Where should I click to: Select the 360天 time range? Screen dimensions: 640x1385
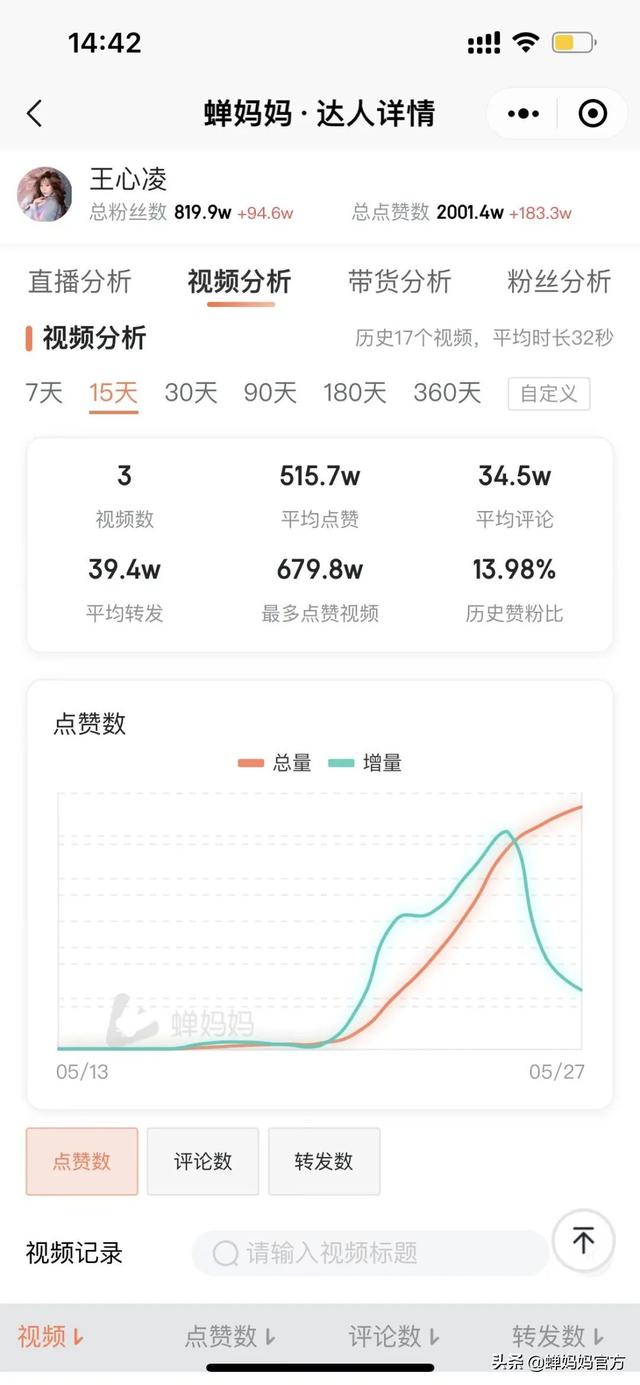(447, 393)
